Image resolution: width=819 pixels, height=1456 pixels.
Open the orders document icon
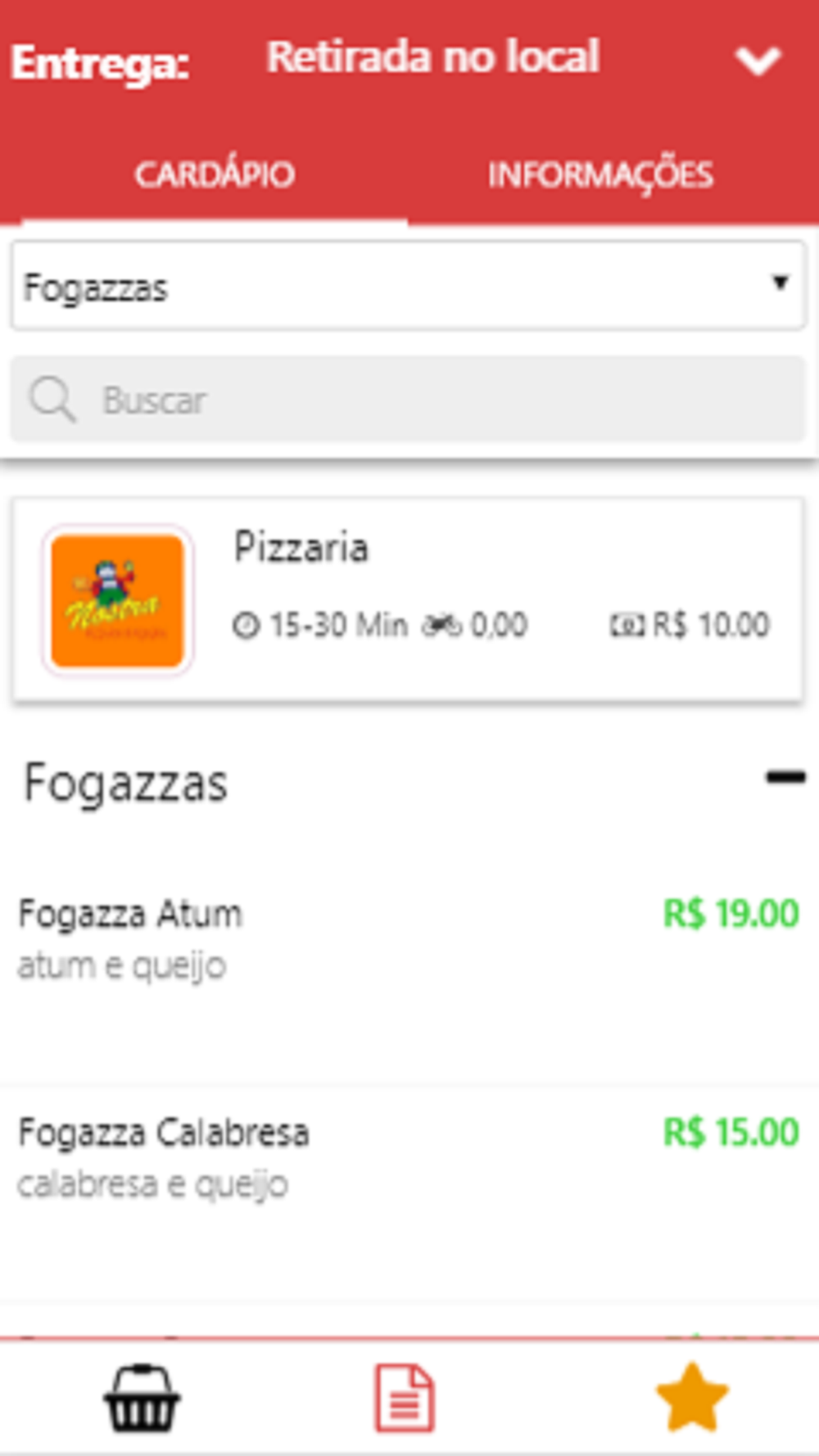pyautogui.click(x=405, y=1398)
